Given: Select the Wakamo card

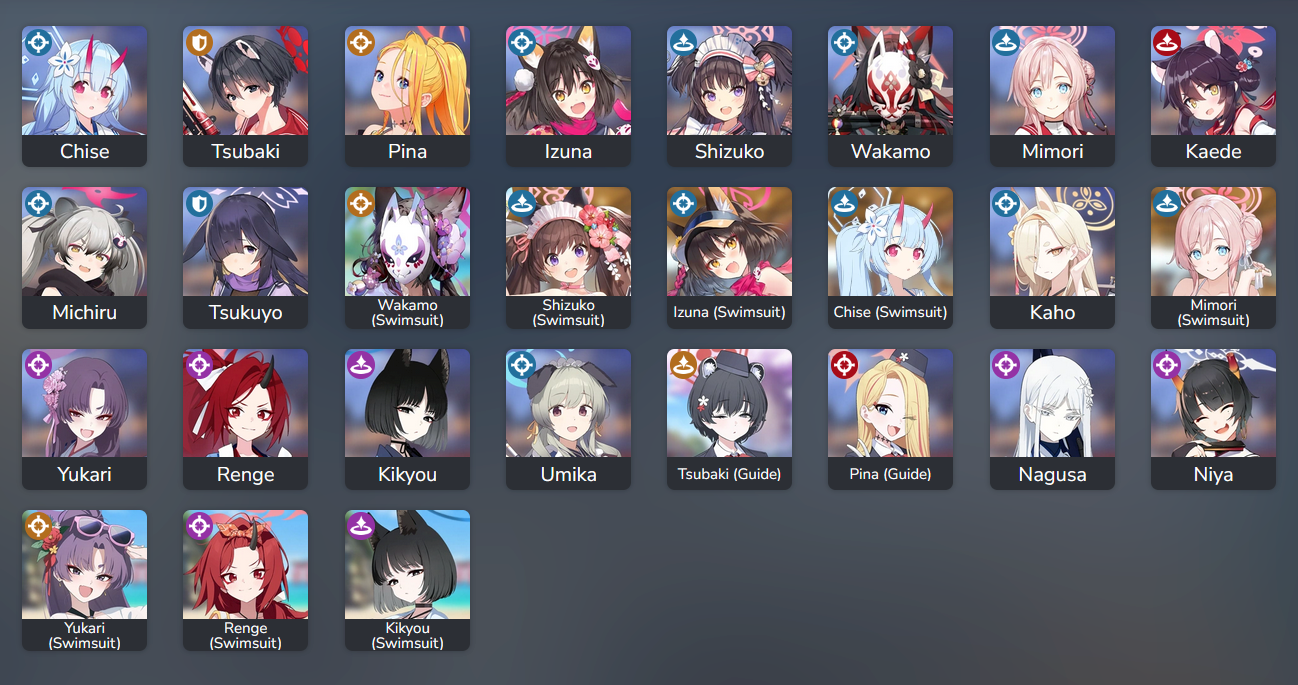Looking at the screenshot, I should pyautogui.click(x=890, y=96).
